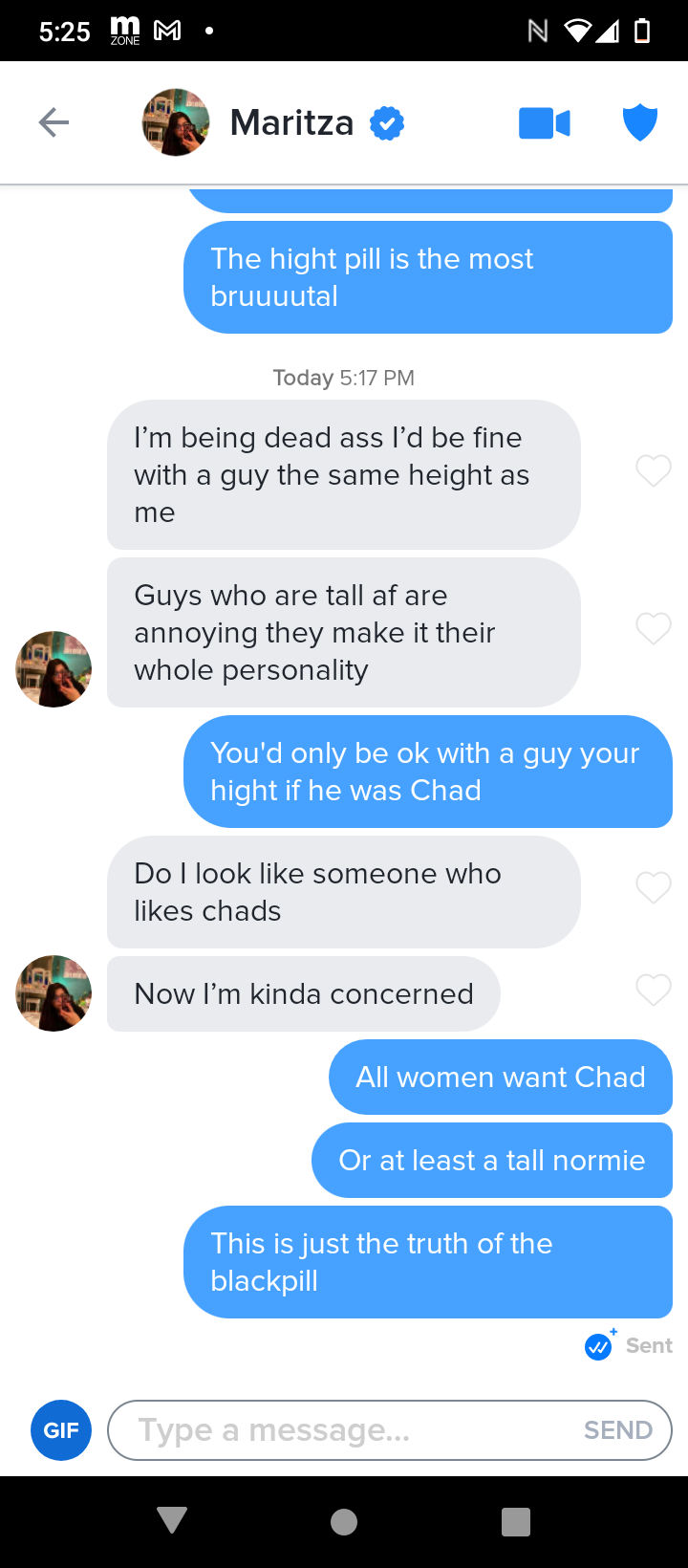
Task: Start a video call with Maritza
Action: click(544, 123)
